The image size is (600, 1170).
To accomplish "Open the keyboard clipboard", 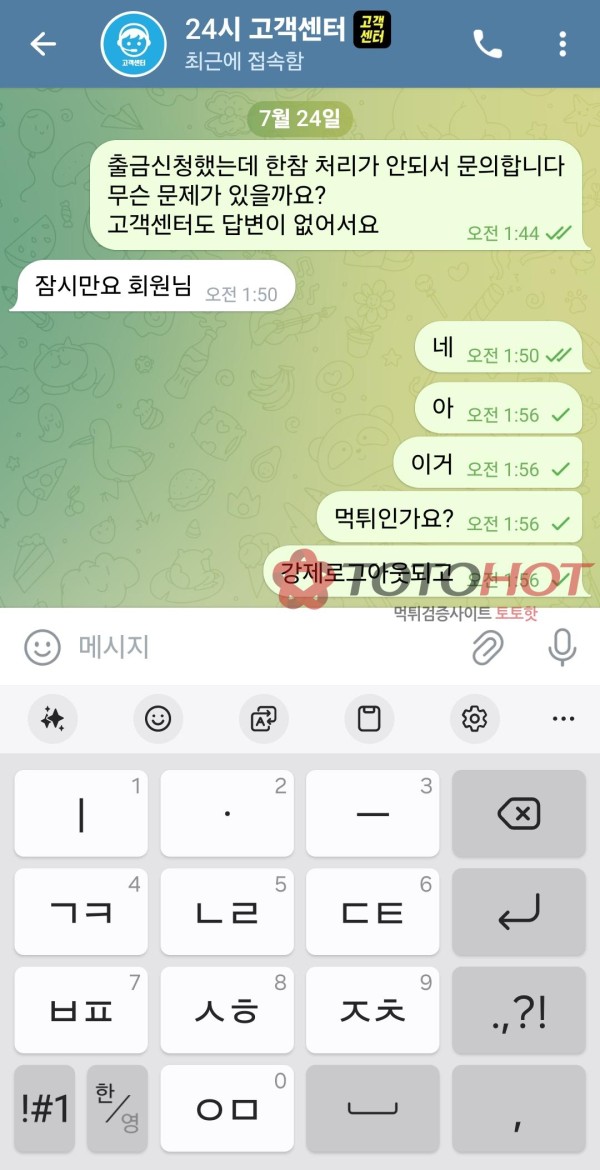I will pyautogui.click(x=369, y=718).
